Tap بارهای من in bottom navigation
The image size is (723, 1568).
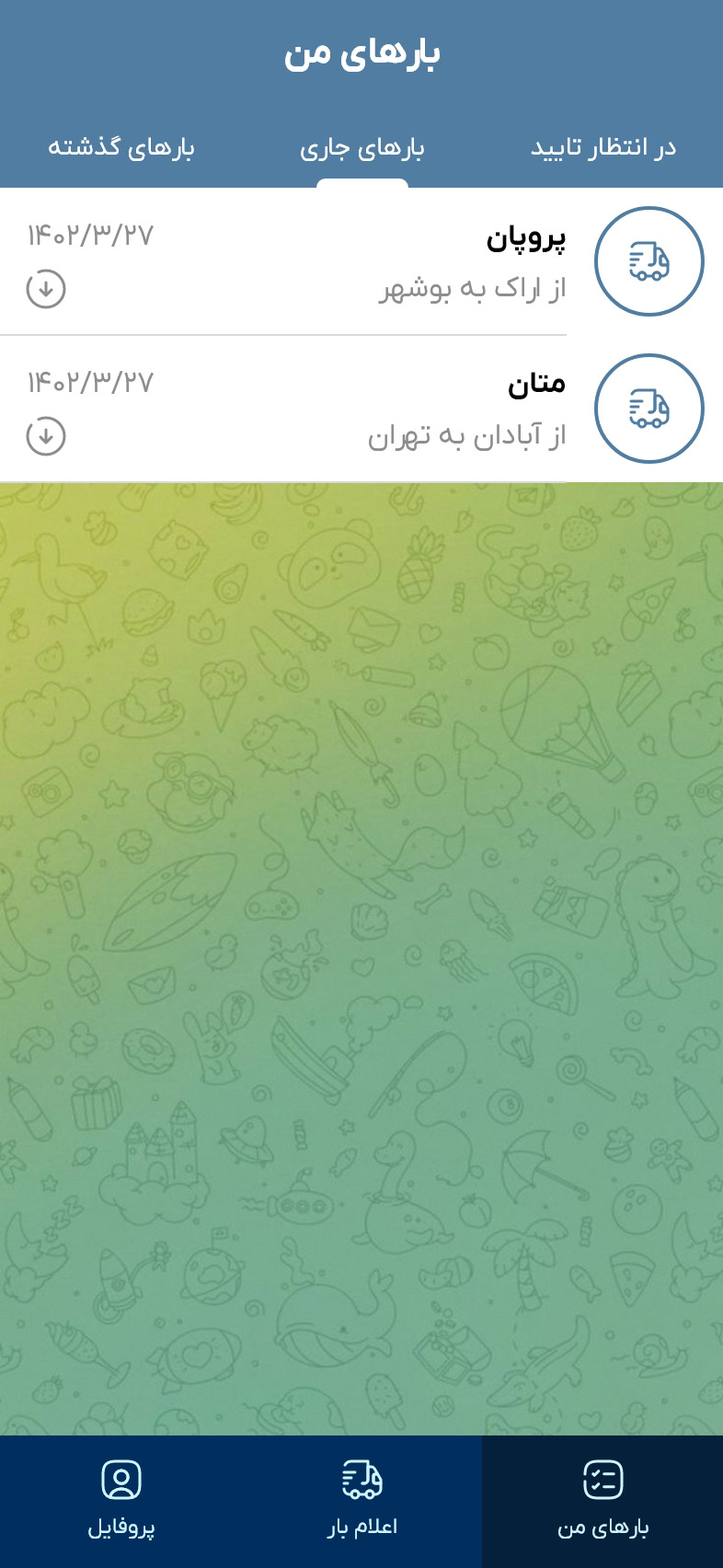(602, 1500)
